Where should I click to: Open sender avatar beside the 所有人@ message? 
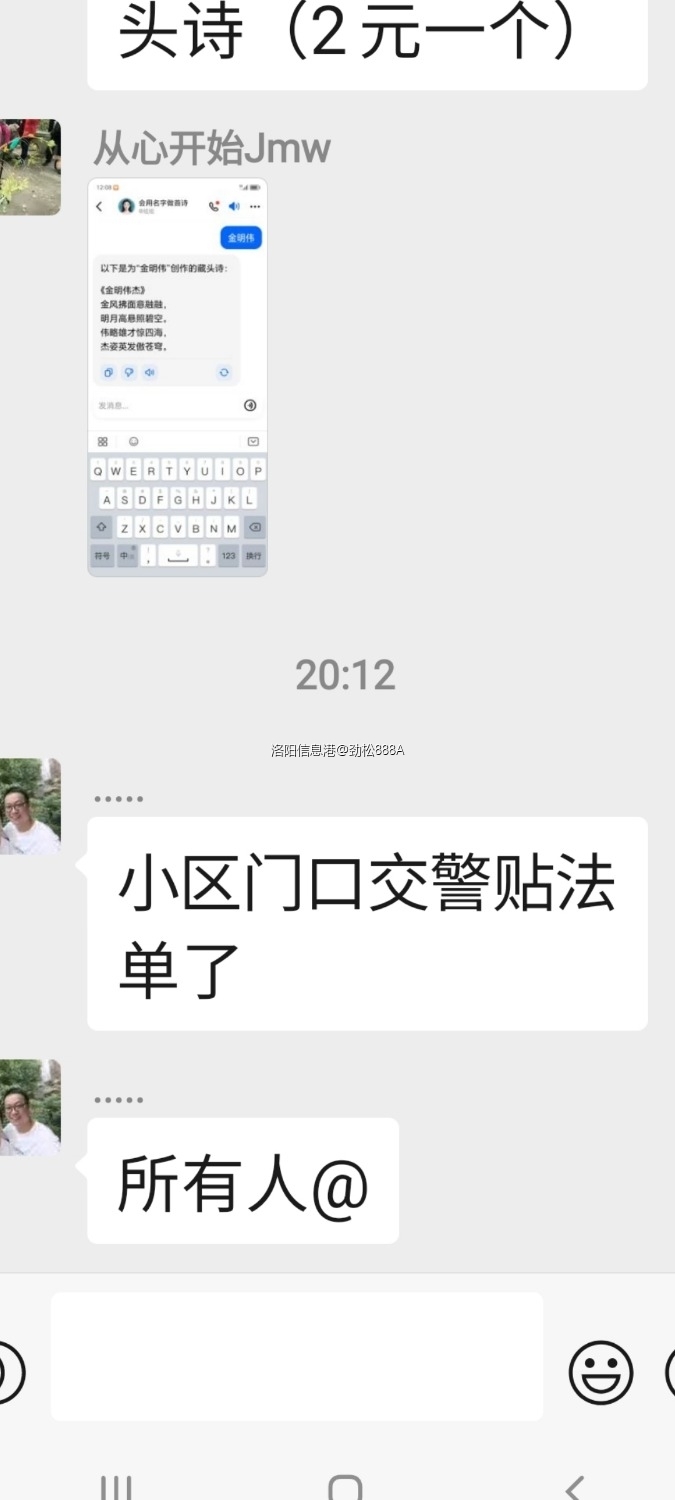tap(30, 1107)
